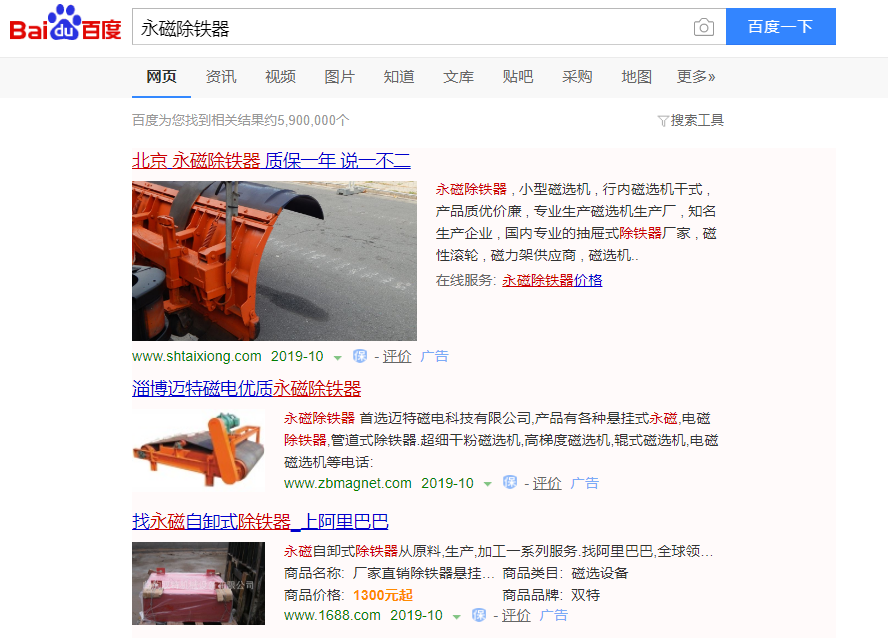Open the camera image search icon

[x=704, y=27]
